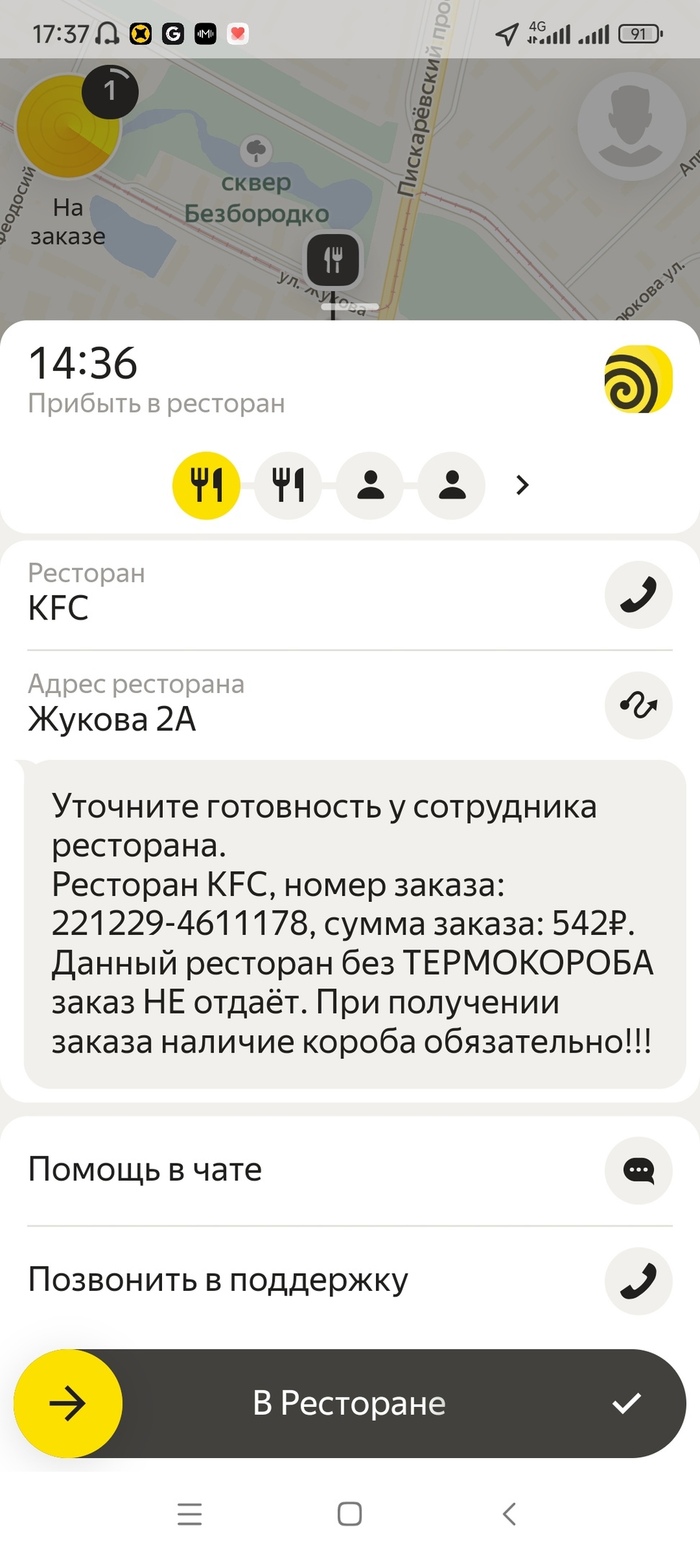The image size is (700, 1556).
Task: Open route to Жукова 2А
Action: click(638, 706)
